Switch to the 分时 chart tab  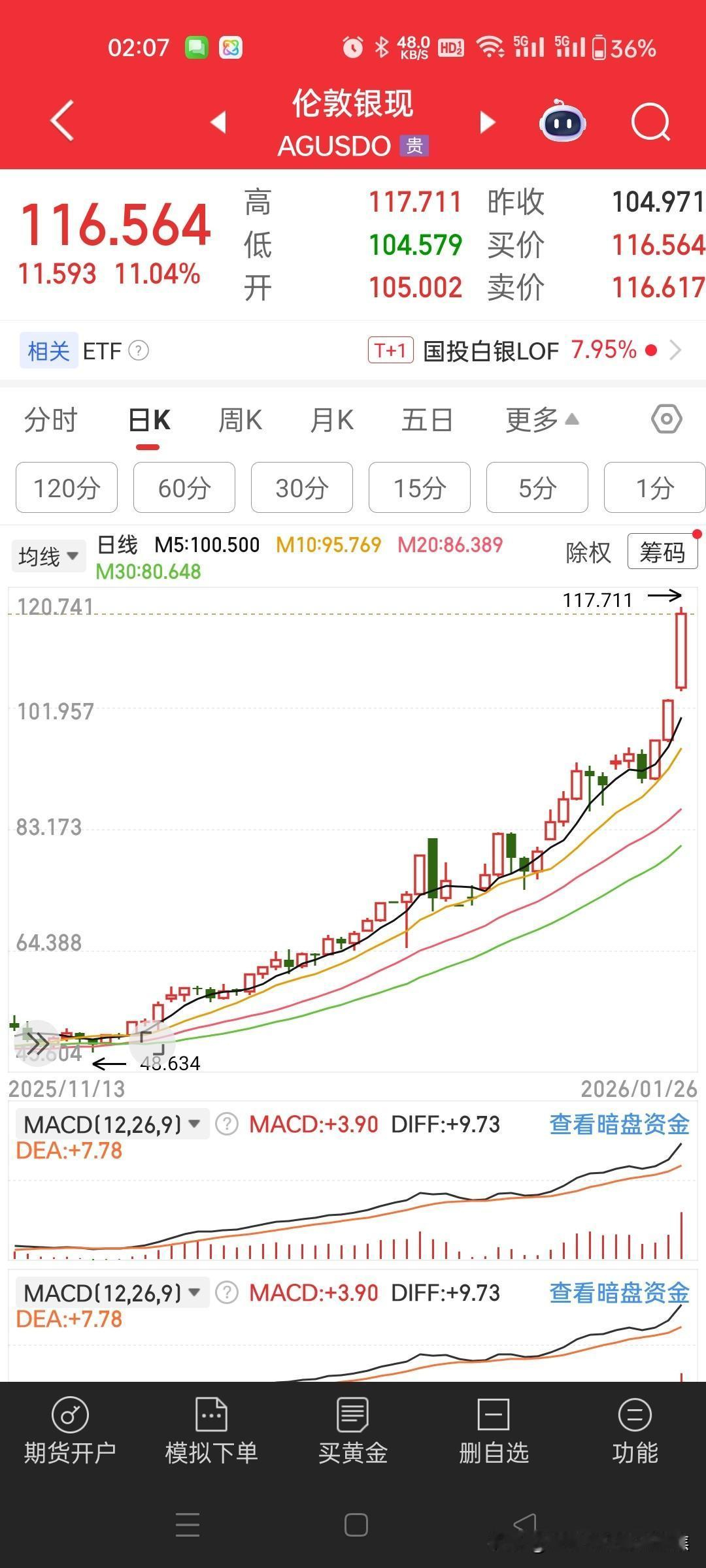pos(51,420)
